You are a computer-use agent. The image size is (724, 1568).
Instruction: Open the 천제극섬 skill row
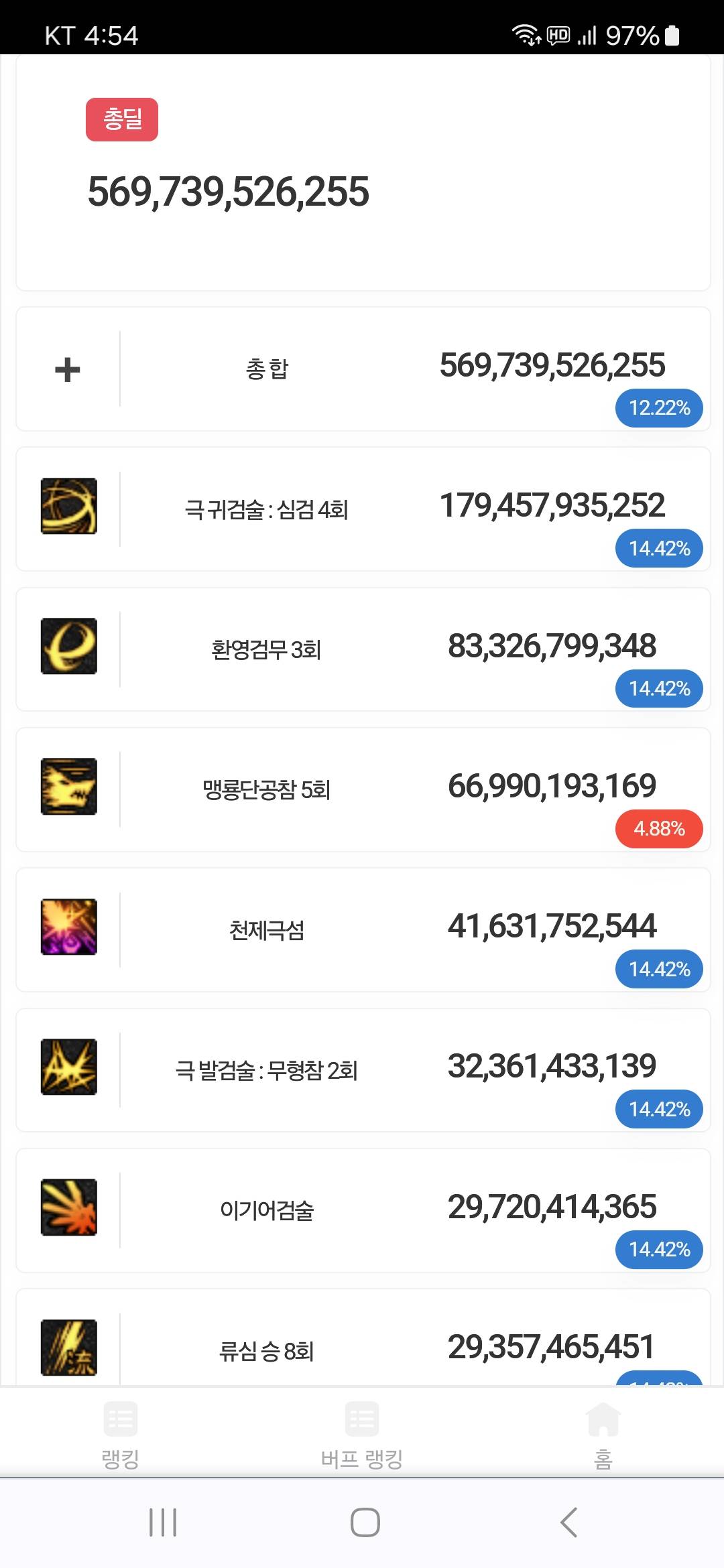click(x=267, y=930)
